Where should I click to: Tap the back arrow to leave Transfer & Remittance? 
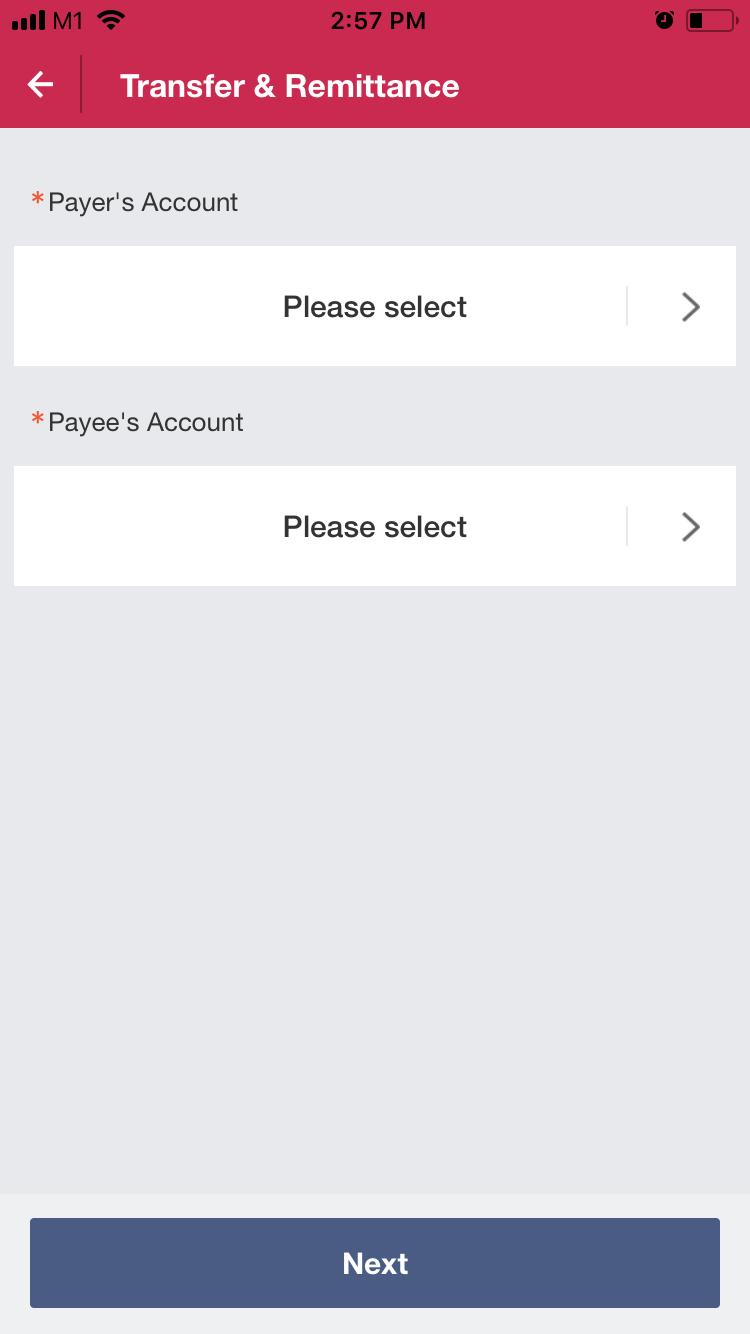tap(40, 85)
